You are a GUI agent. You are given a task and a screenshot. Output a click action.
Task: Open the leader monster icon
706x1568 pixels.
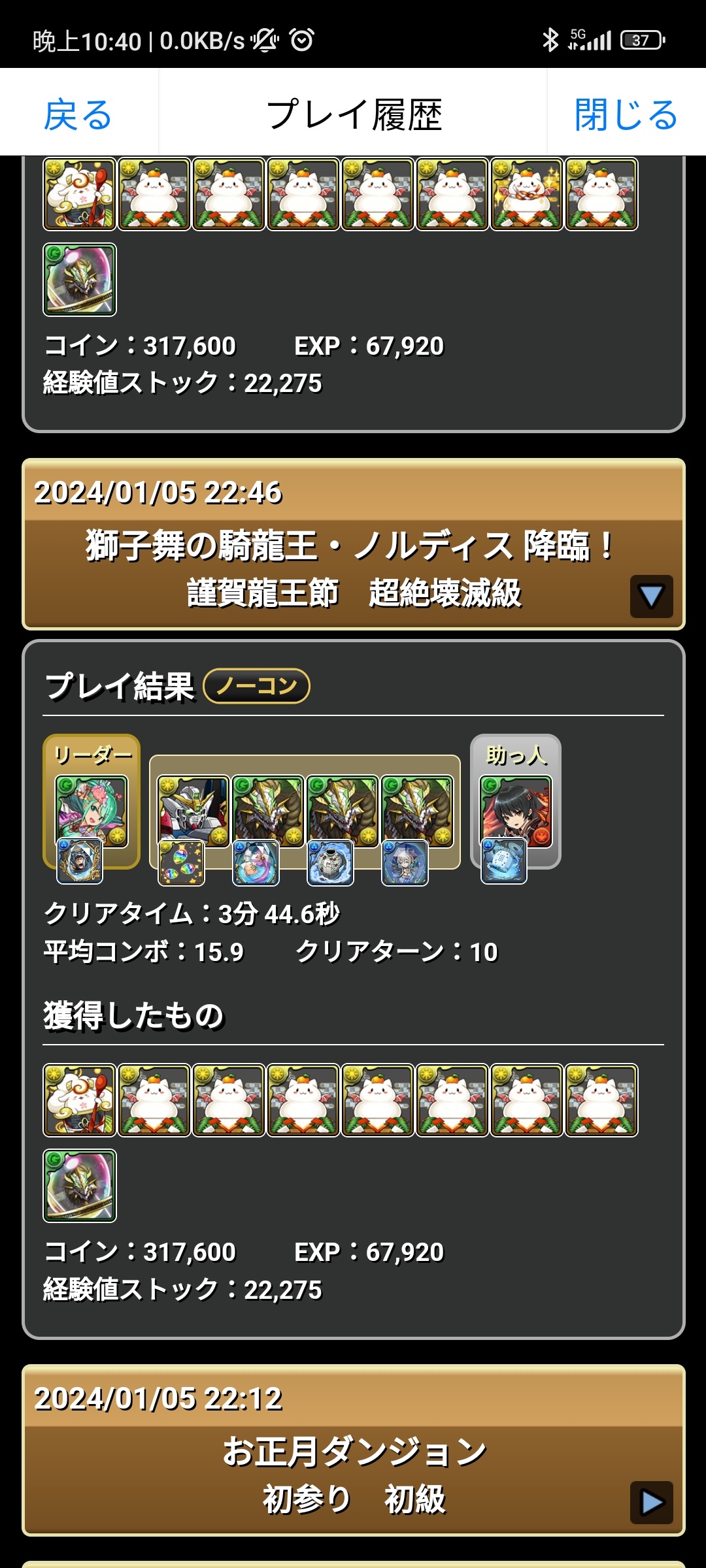[x=91, y=810]
